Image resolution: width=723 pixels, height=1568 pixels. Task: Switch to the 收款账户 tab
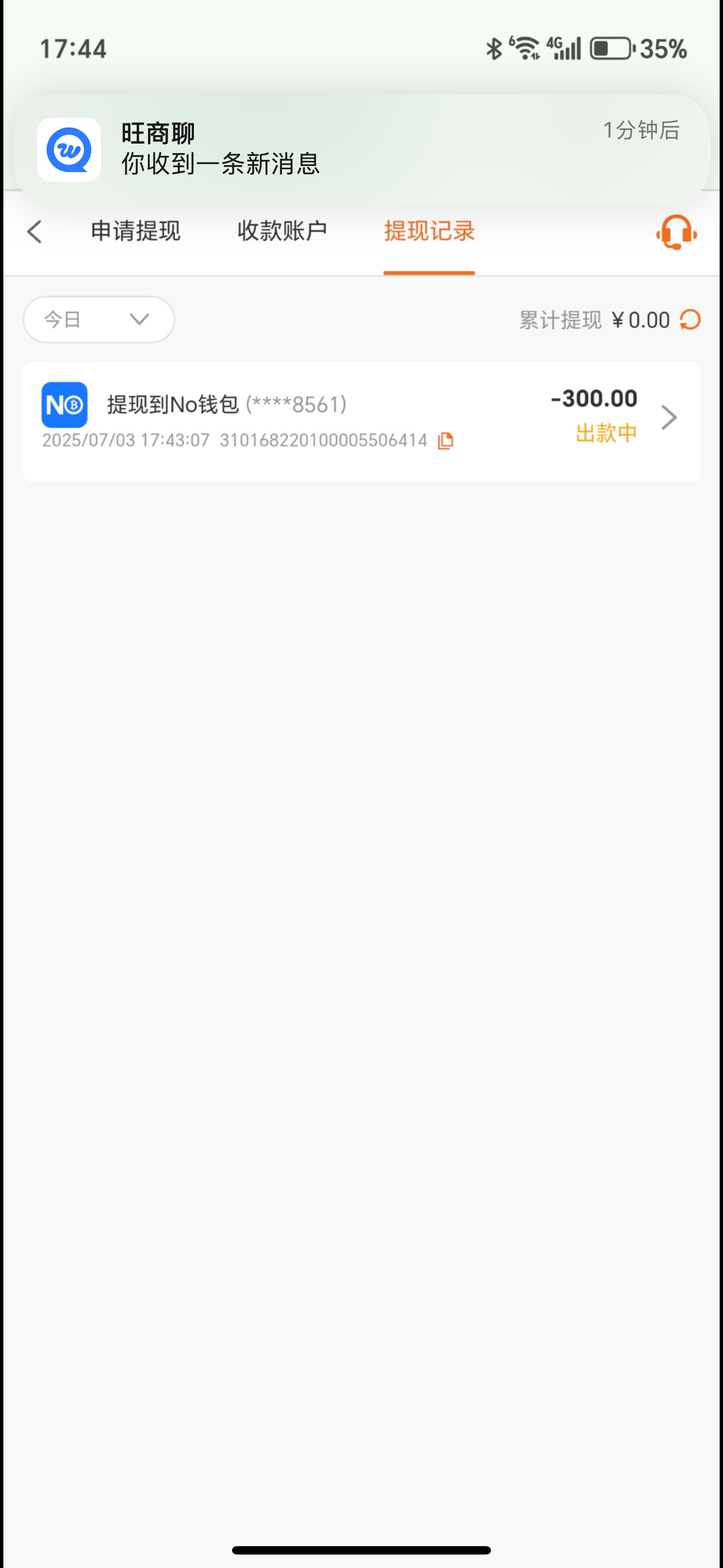pyautogui.click(x=282, y=231)
